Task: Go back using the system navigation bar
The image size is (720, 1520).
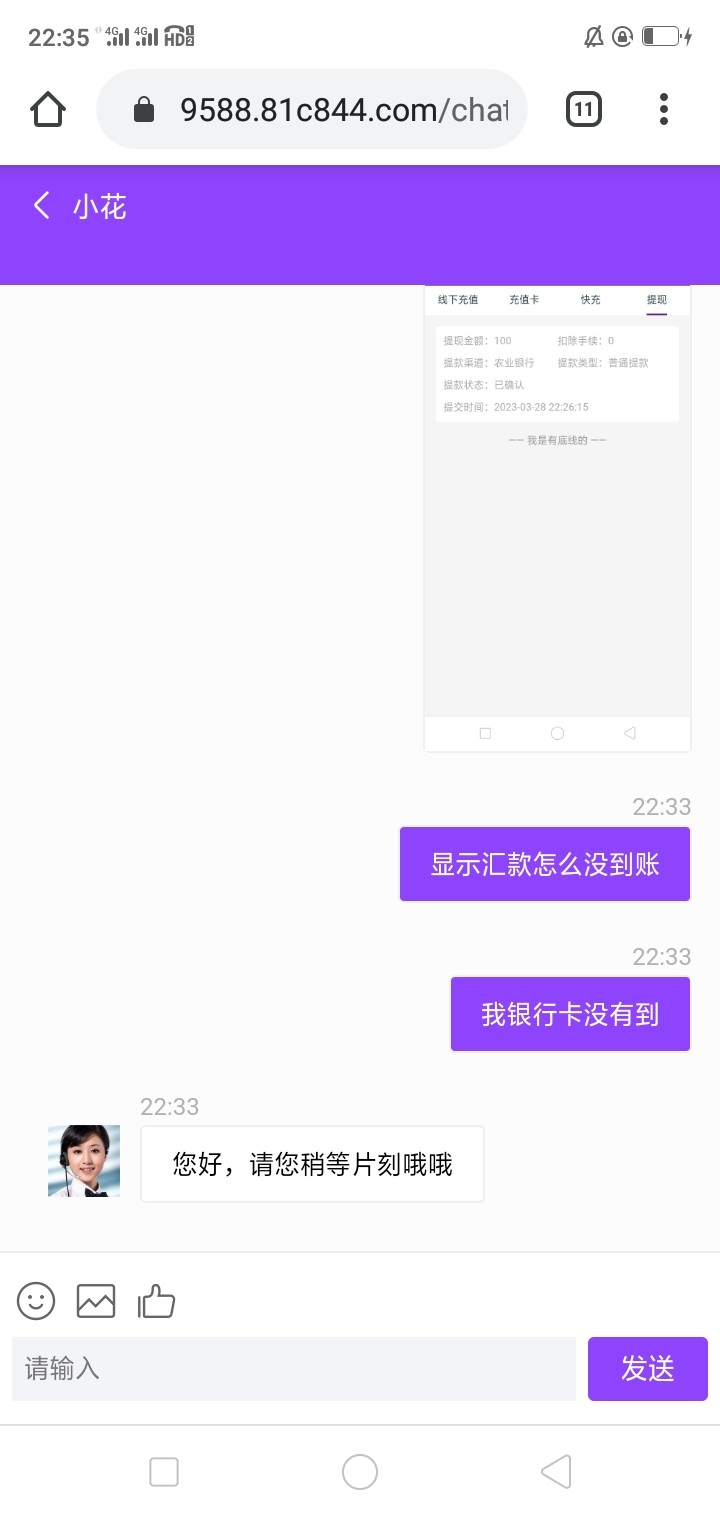Action: [x=556, y=1472]
